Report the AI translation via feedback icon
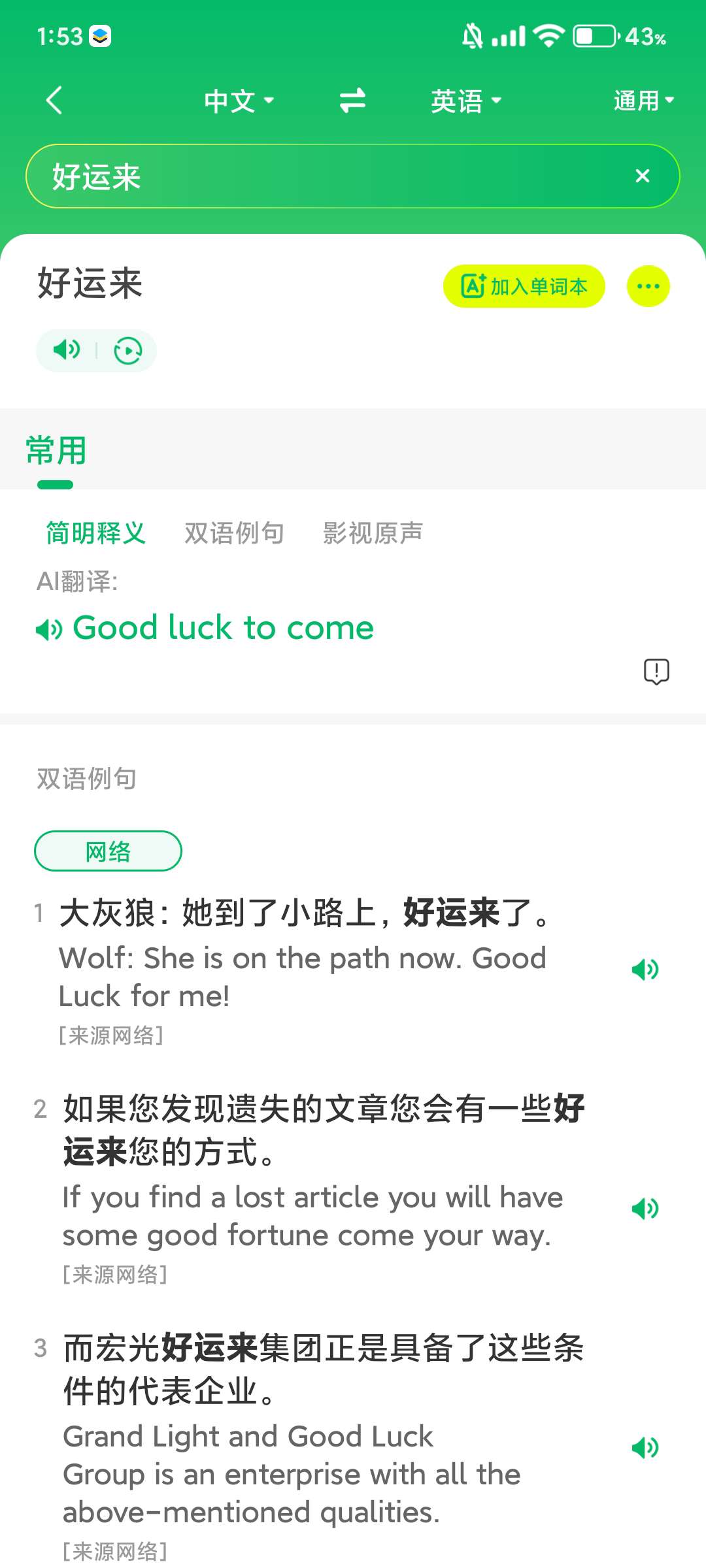 [x=656, y=671]
